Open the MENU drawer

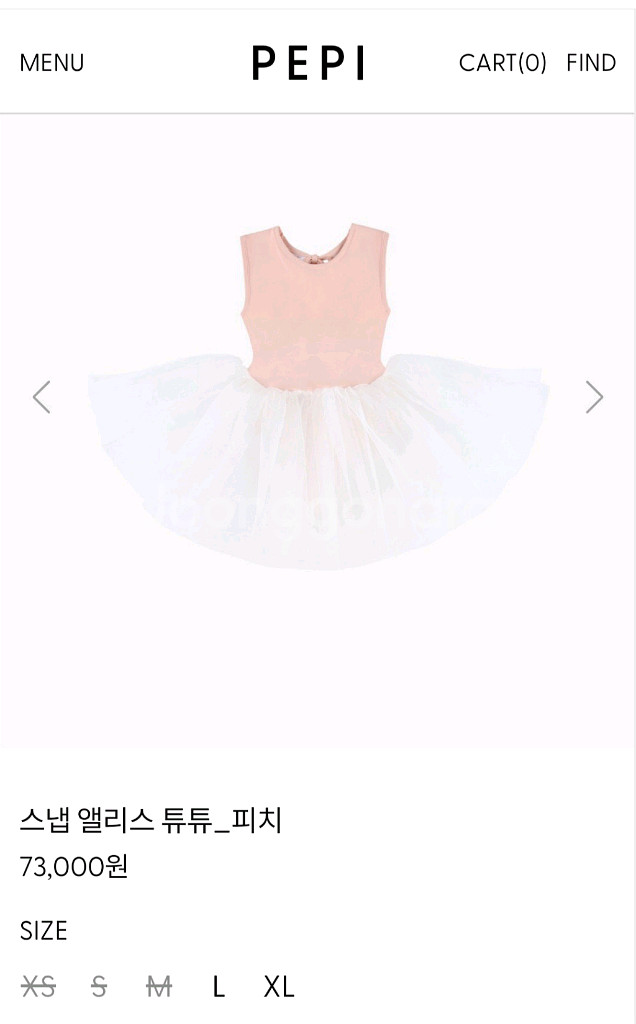[x=52, y=63]
